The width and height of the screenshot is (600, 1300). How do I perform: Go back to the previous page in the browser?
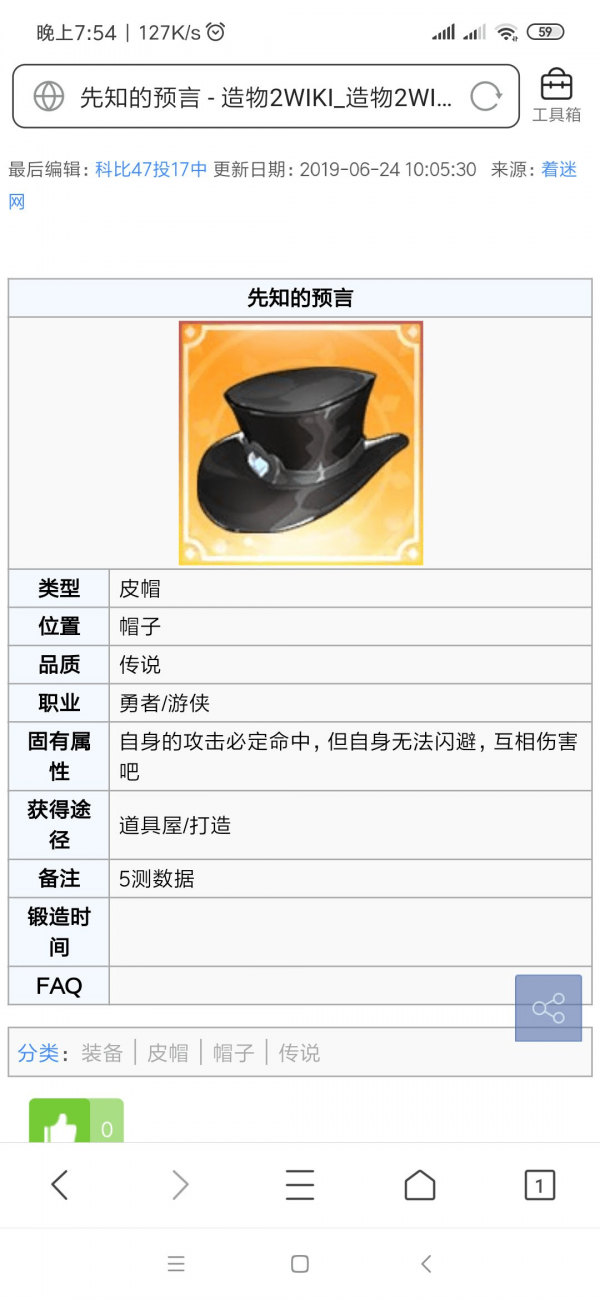(x=60, y=1185)
